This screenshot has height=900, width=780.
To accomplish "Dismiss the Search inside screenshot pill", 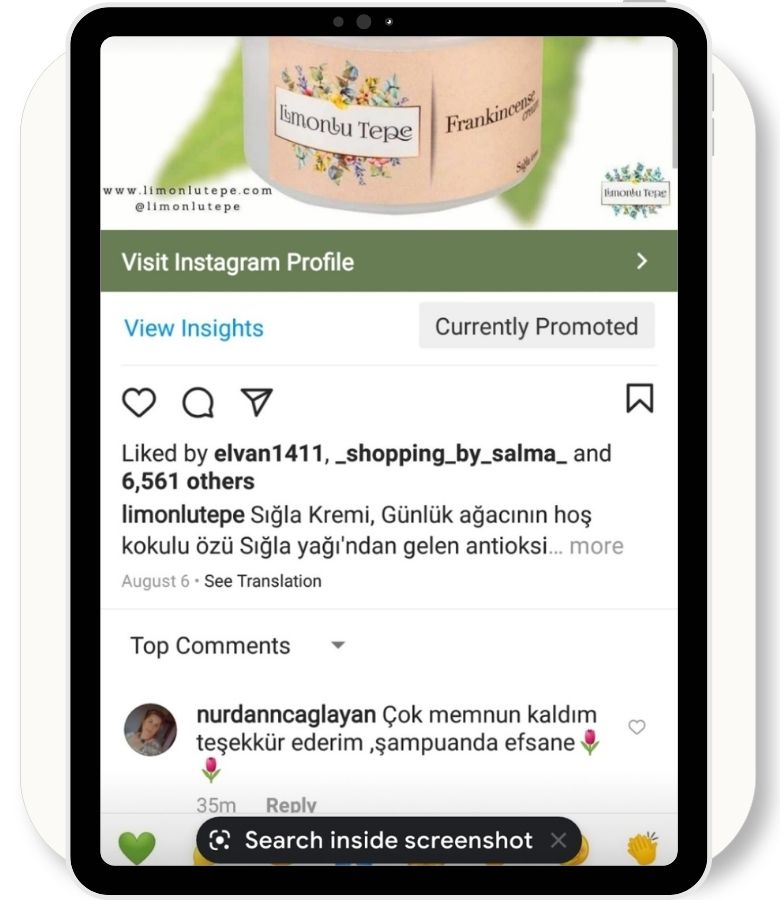I will [559, 841].
